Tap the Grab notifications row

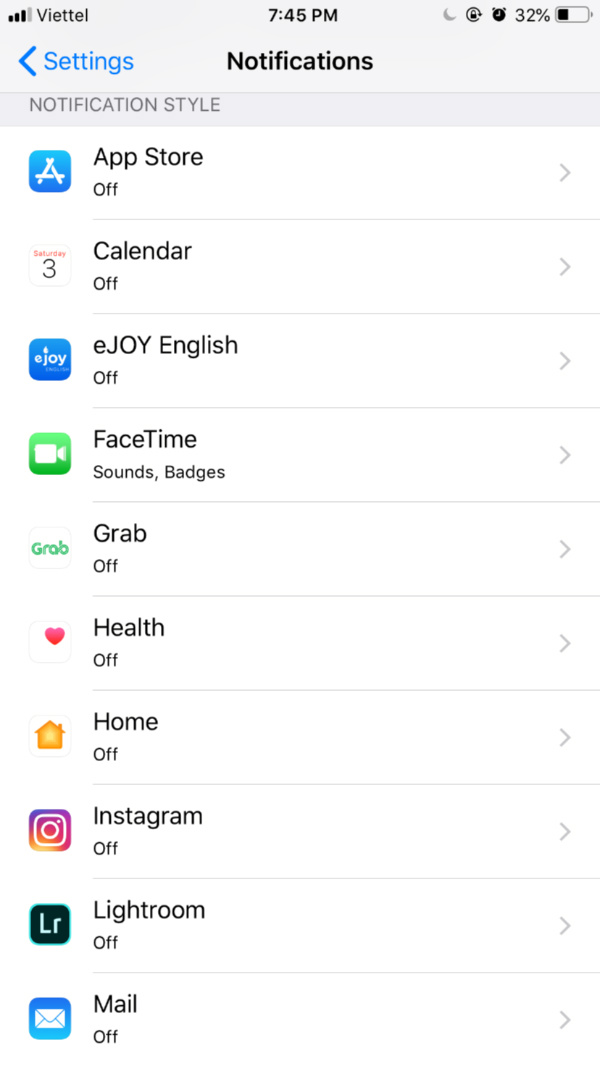tap(300, 549)
